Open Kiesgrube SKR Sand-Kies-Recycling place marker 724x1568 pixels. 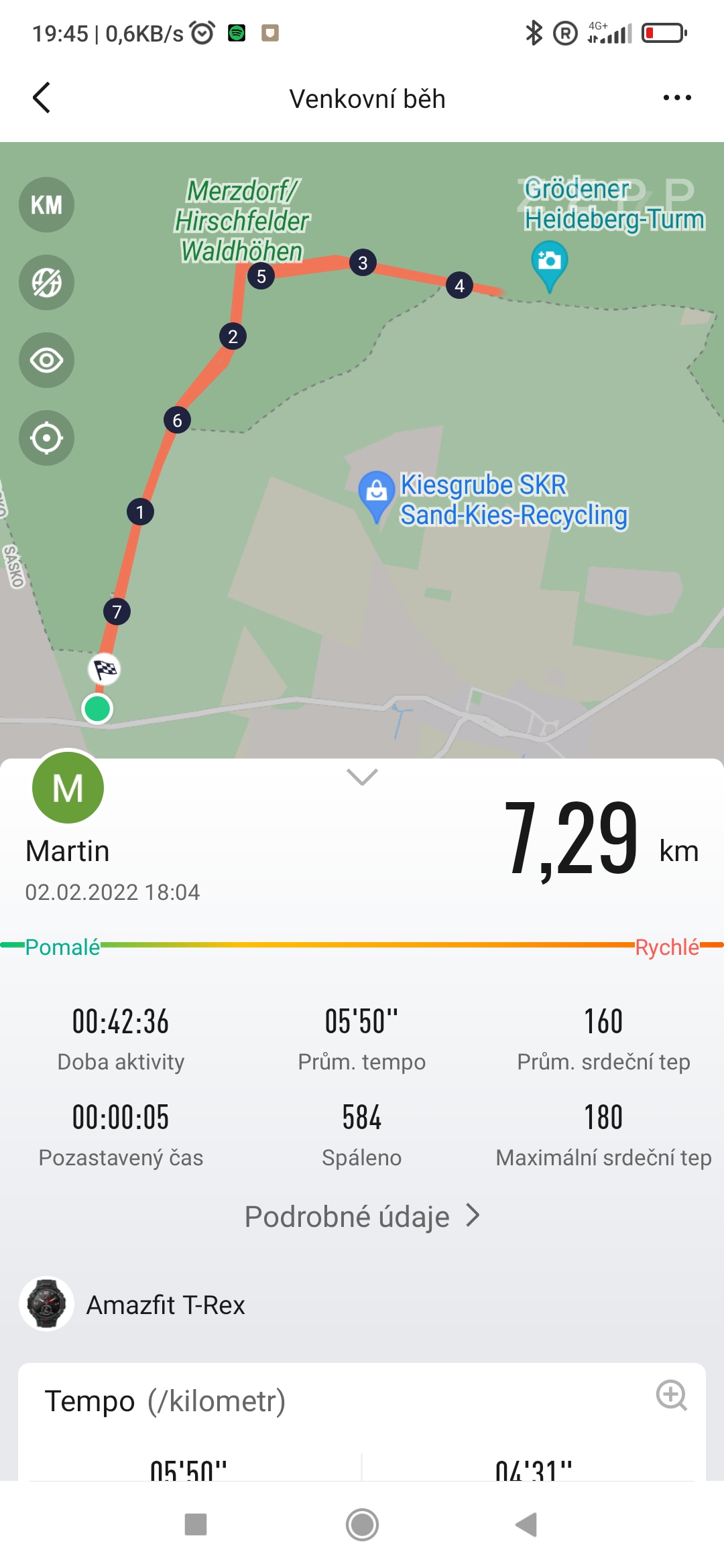click(x=377, y=496)
